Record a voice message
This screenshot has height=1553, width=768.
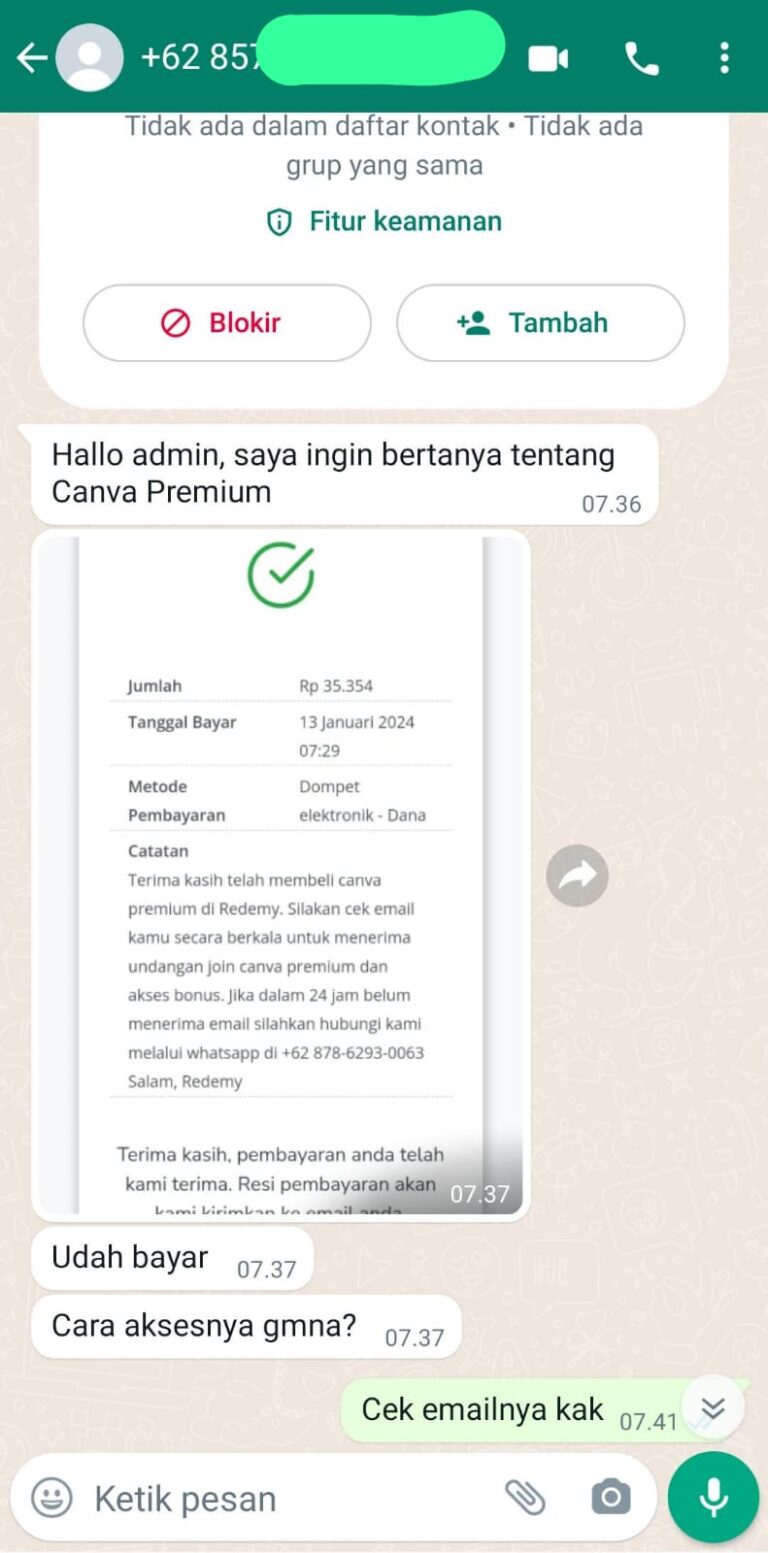[x=713, y=1498]
